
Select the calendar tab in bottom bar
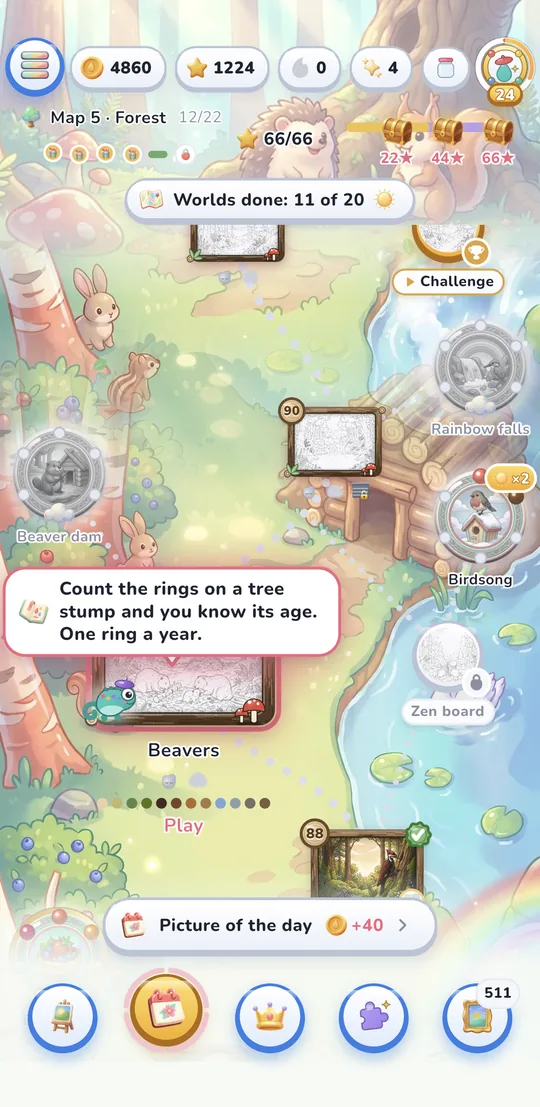[x=167, y=1011]
